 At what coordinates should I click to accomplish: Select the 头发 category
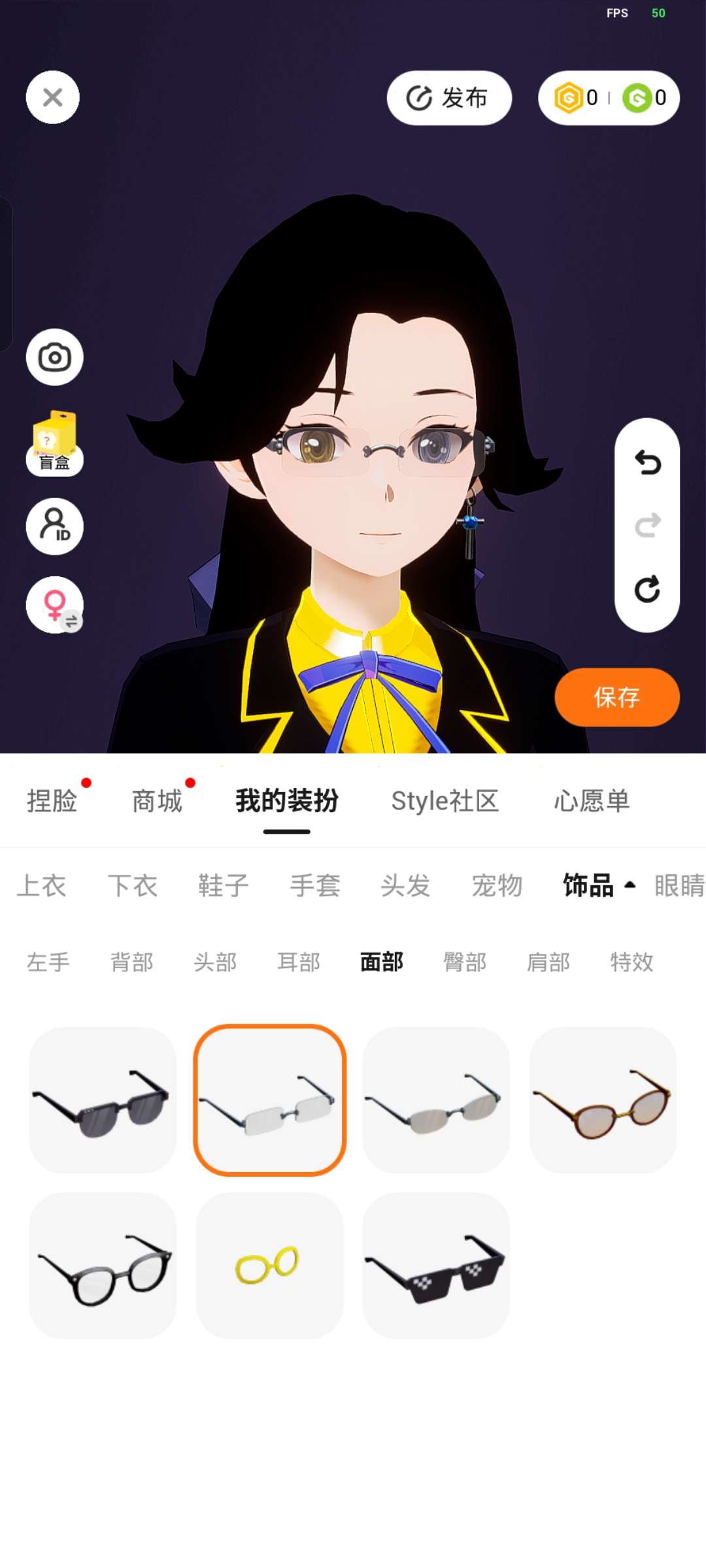pos(405,886)
